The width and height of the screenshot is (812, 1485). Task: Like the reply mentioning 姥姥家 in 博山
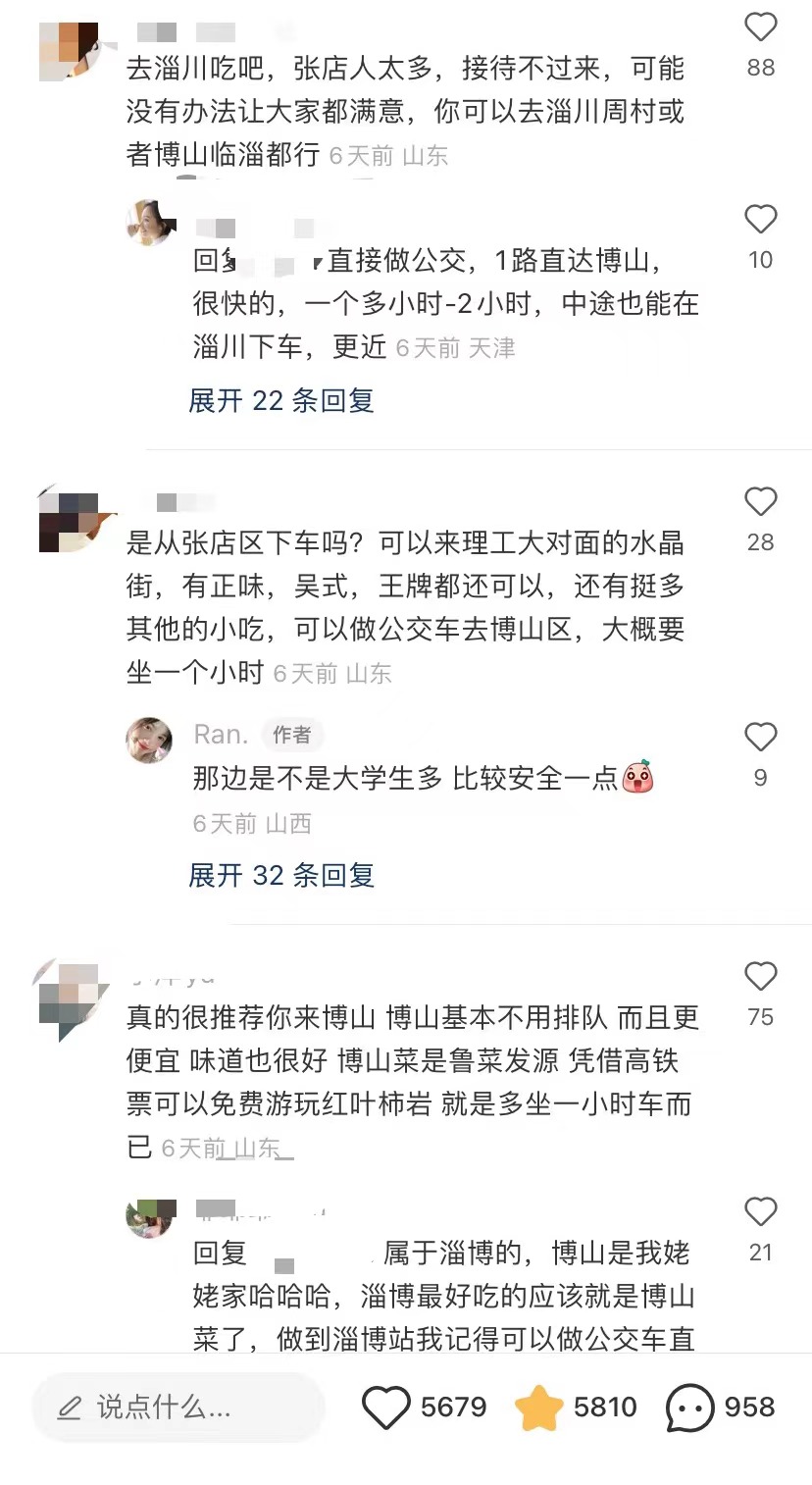[x=760, y=1212]
